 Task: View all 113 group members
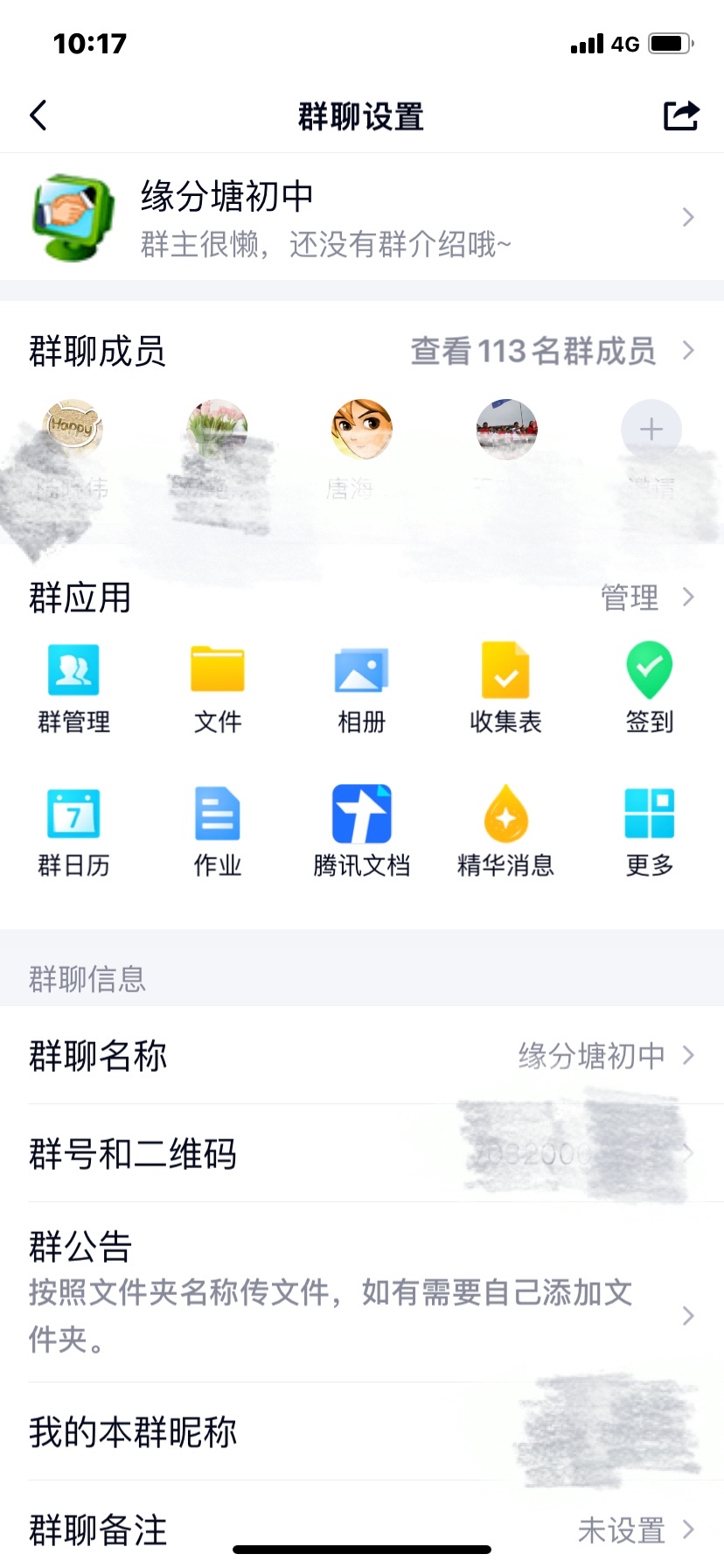551,352
